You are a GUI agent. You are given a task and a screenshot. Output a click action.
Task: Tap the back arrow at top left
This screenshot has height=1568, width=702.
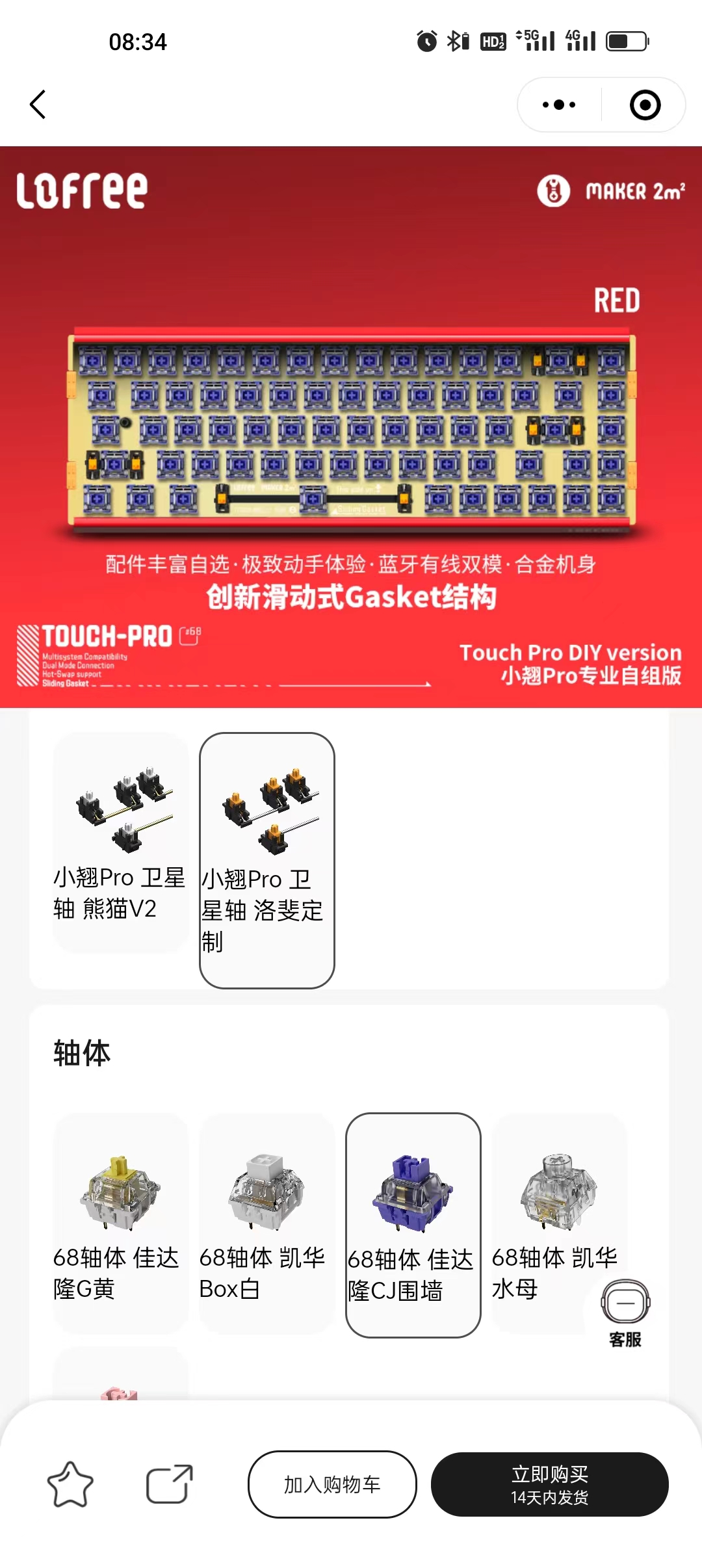37,104
